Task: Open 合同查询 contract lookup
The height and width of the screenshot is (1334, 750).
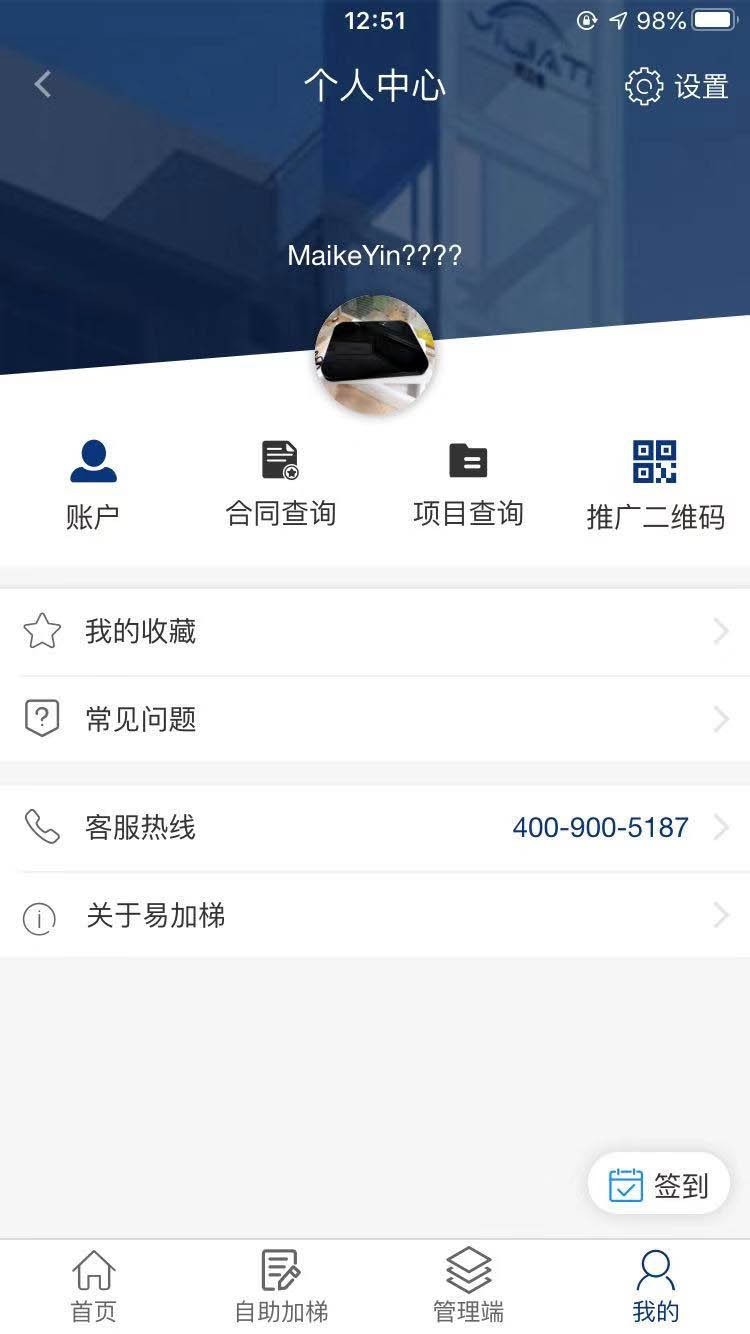Action: pyautogui.click(x=280, y=485)
